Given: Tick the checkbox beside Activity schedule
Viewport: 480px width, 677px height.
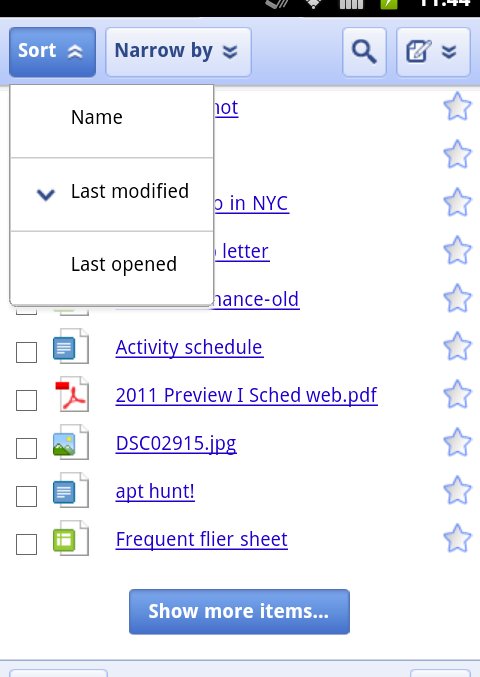Looking at the screenshot, I should (26, 352).
